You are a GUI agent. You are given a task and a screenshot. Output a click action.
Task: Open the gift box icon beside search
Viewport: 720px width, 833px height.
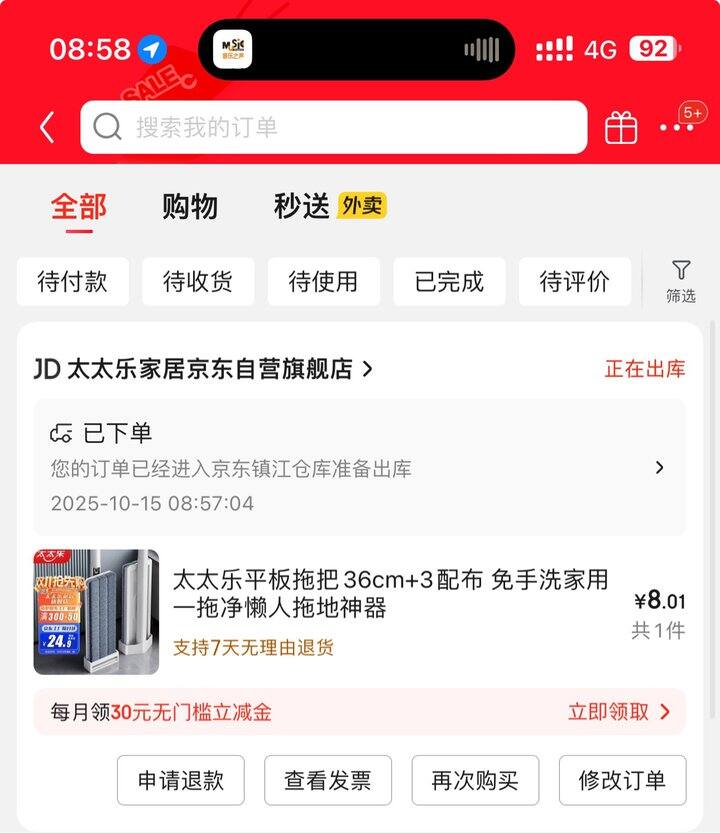coord(621,127)
